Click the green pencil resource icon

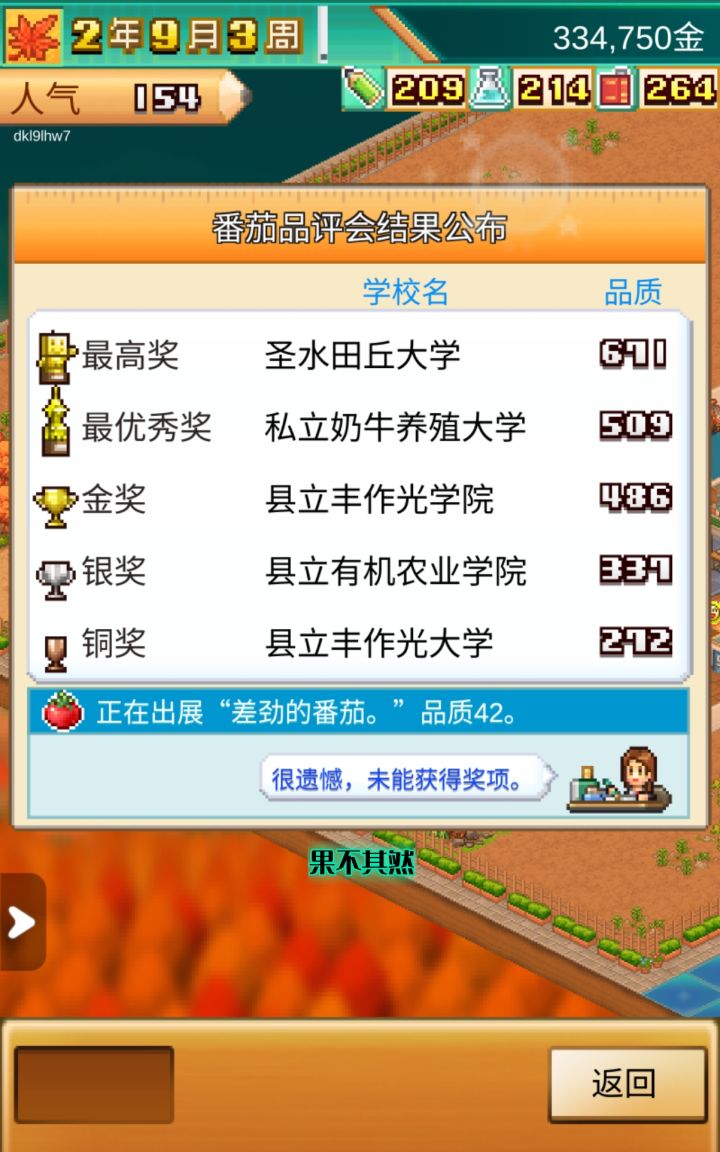pos(366,88)
